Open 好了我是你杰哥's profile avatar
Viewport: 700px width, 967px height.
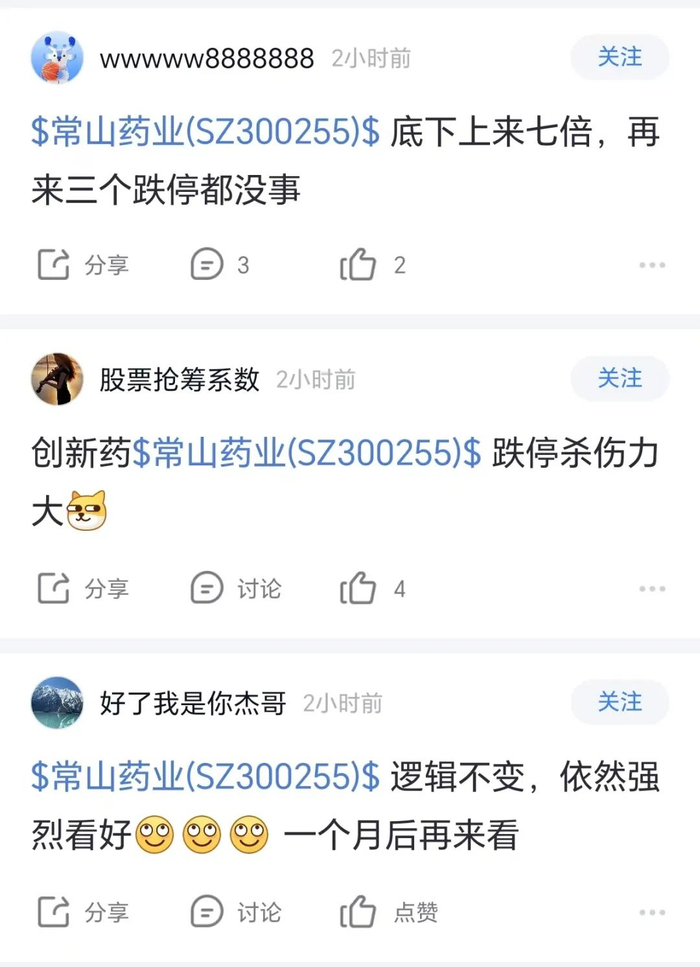point(57,702)
